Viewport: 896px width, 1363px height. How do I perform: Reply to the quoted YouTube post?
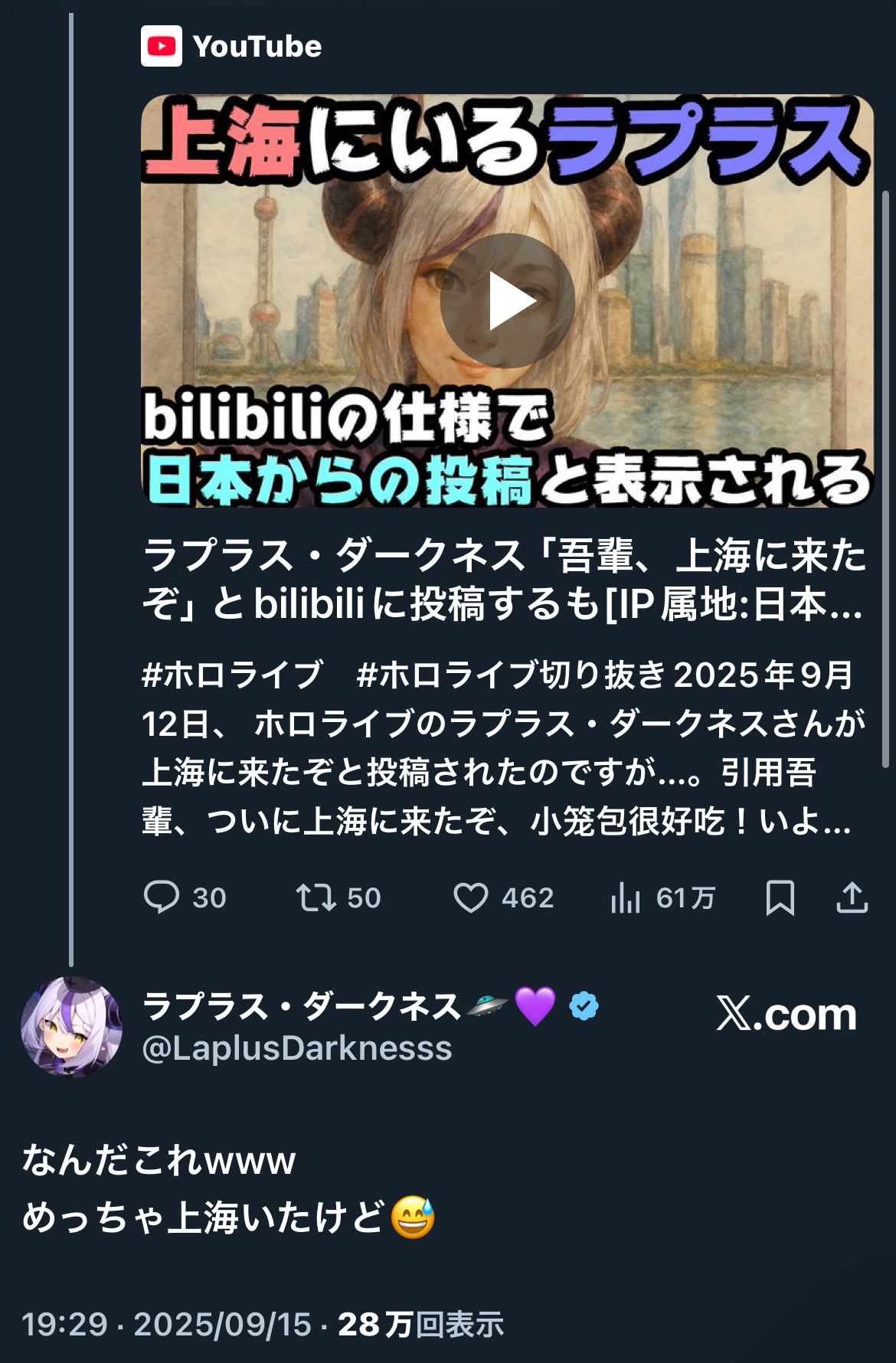[162, 897]
